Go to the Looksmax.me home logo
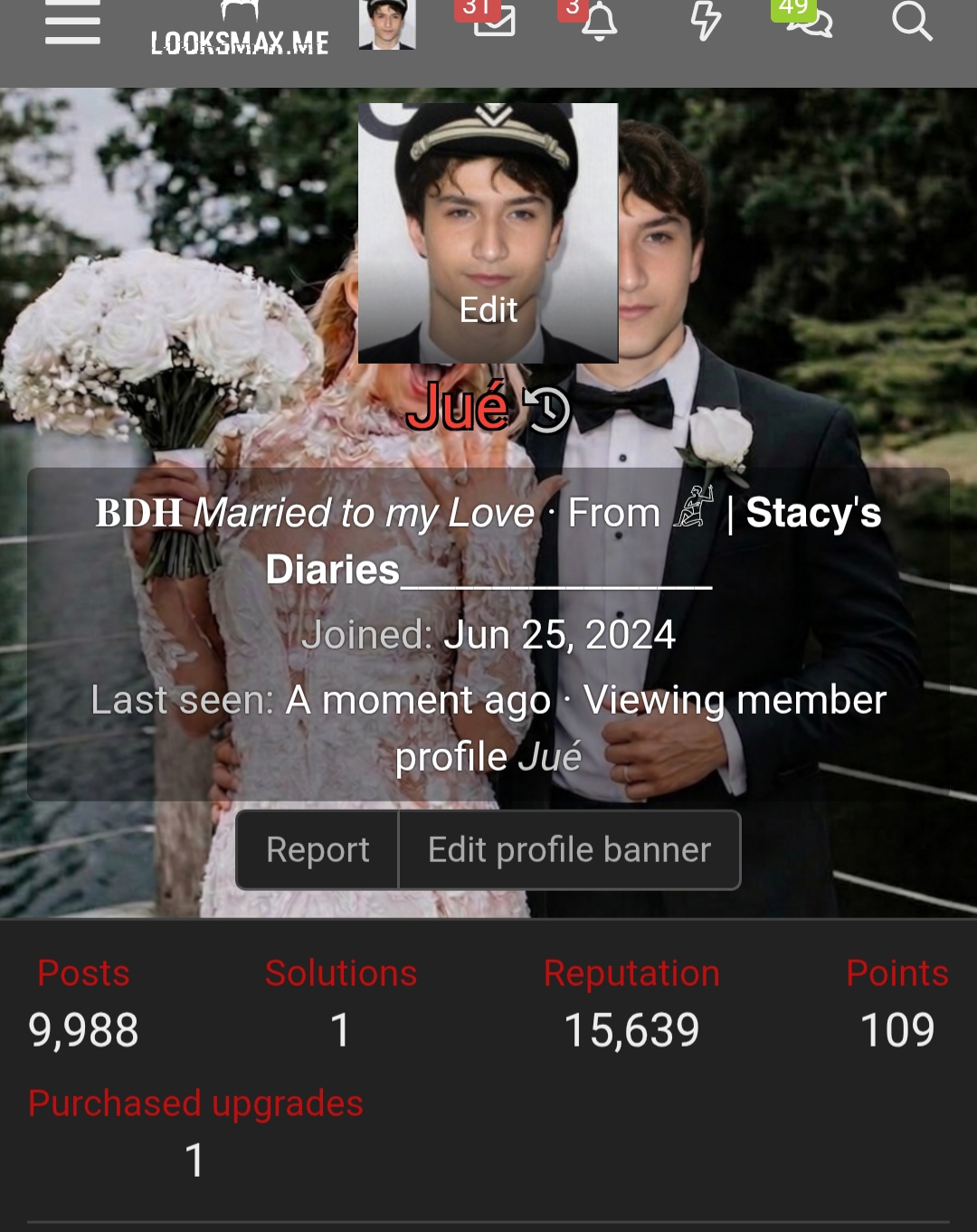977x1232 pixels. pos(240,34)
